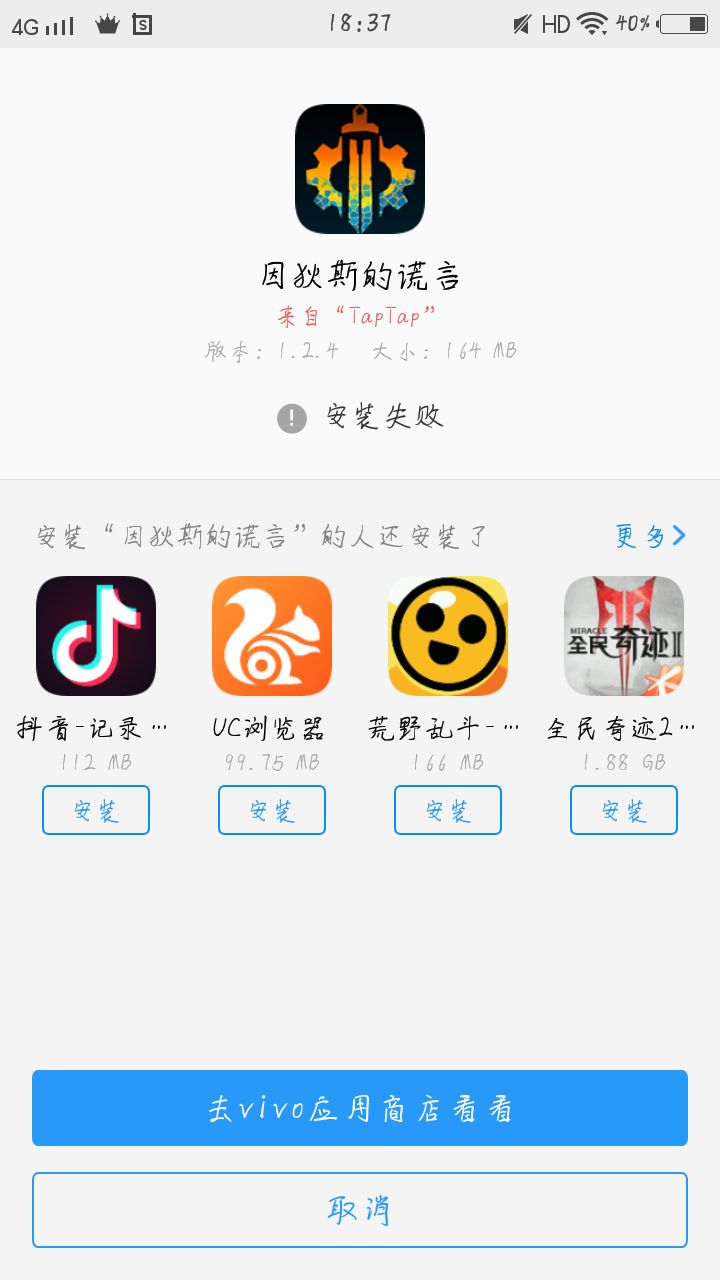The width and height of the screenshot is (720, 1280).
Task: Tap 去vivo应用商店看看 blue button
Action: 360,1107
